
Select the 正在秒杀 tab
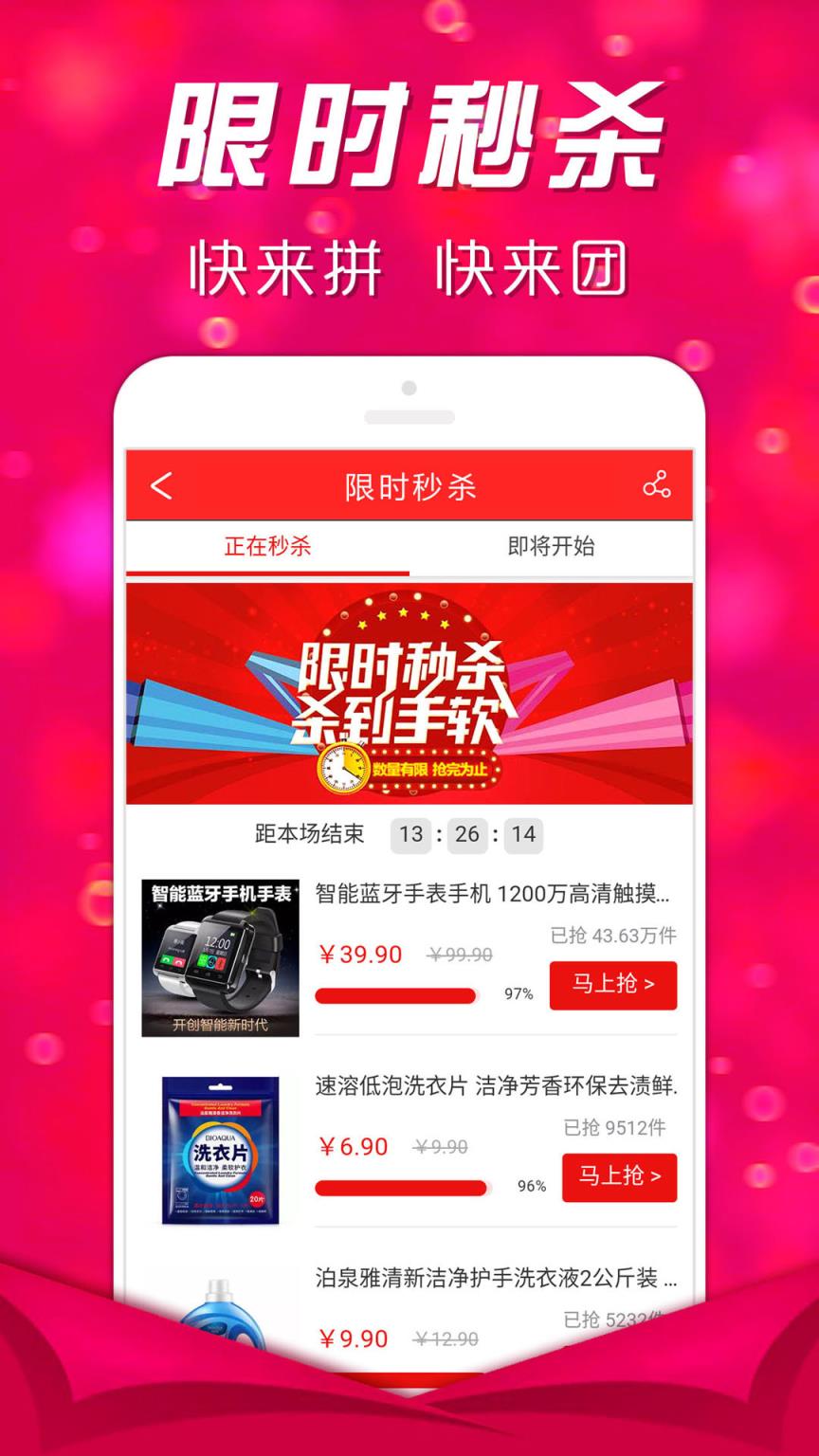tap(268, 547)
